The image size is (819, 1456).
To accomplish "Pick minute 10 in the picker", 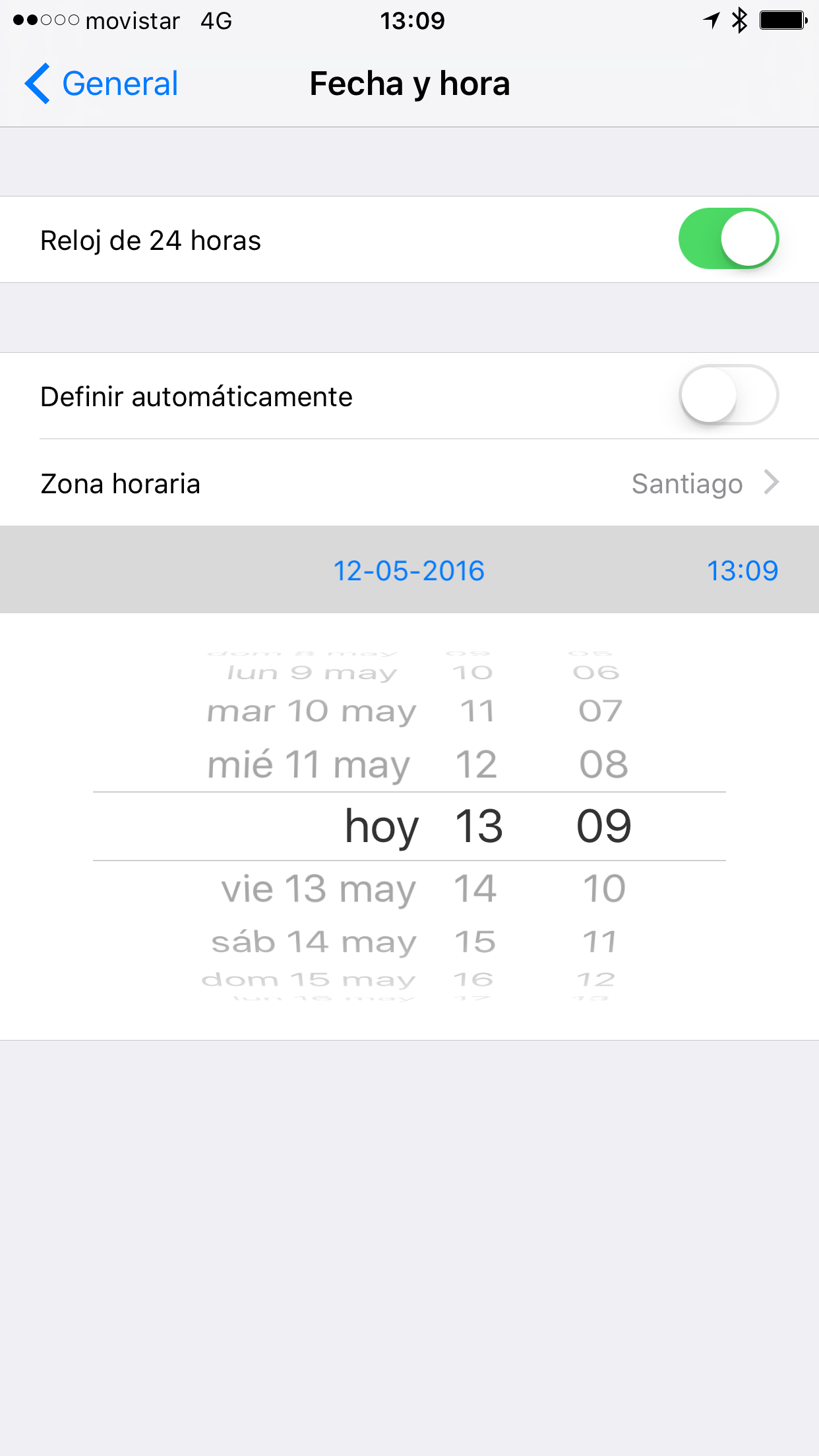I will coord(604,889).
